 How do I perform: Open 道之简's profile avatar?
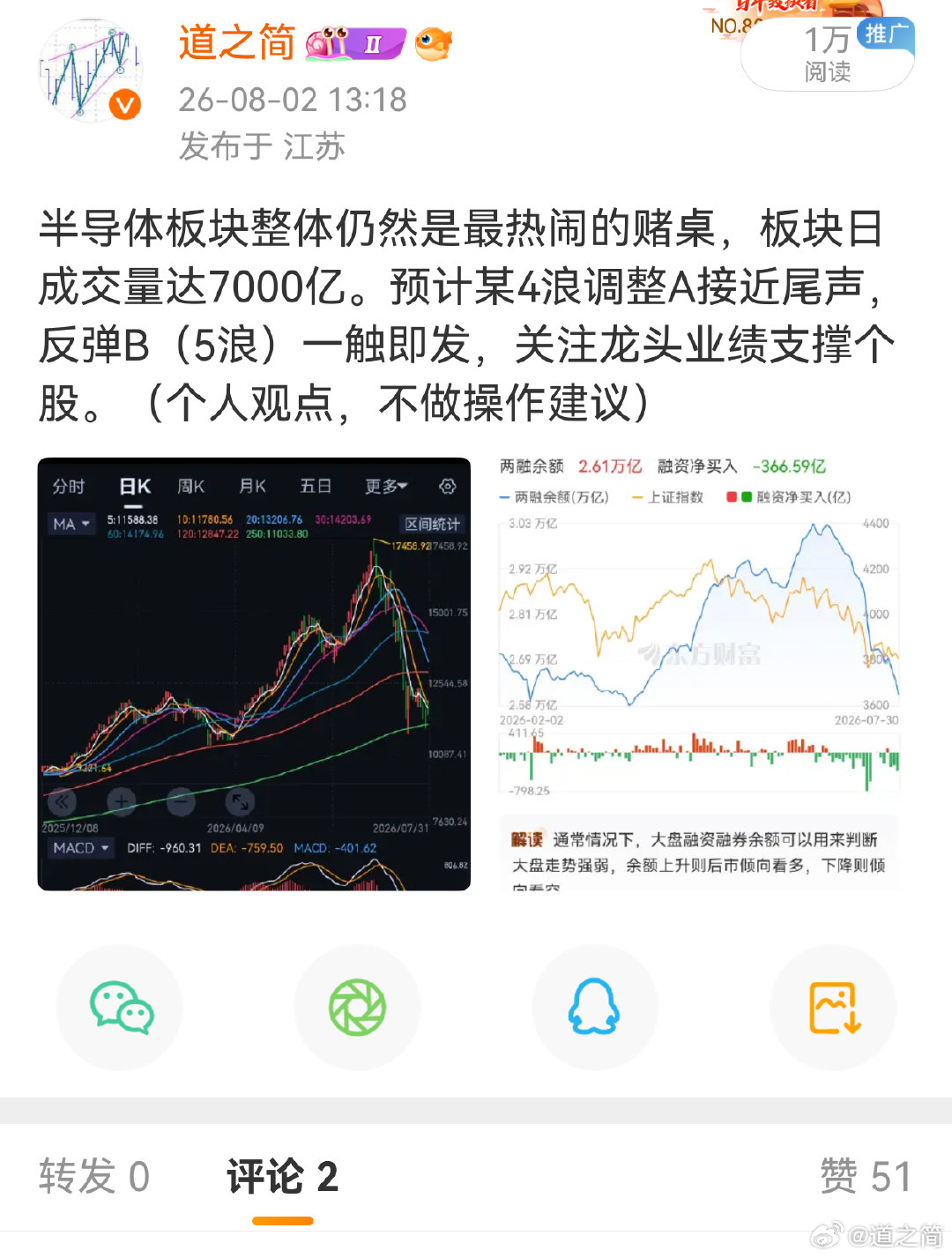91,71
